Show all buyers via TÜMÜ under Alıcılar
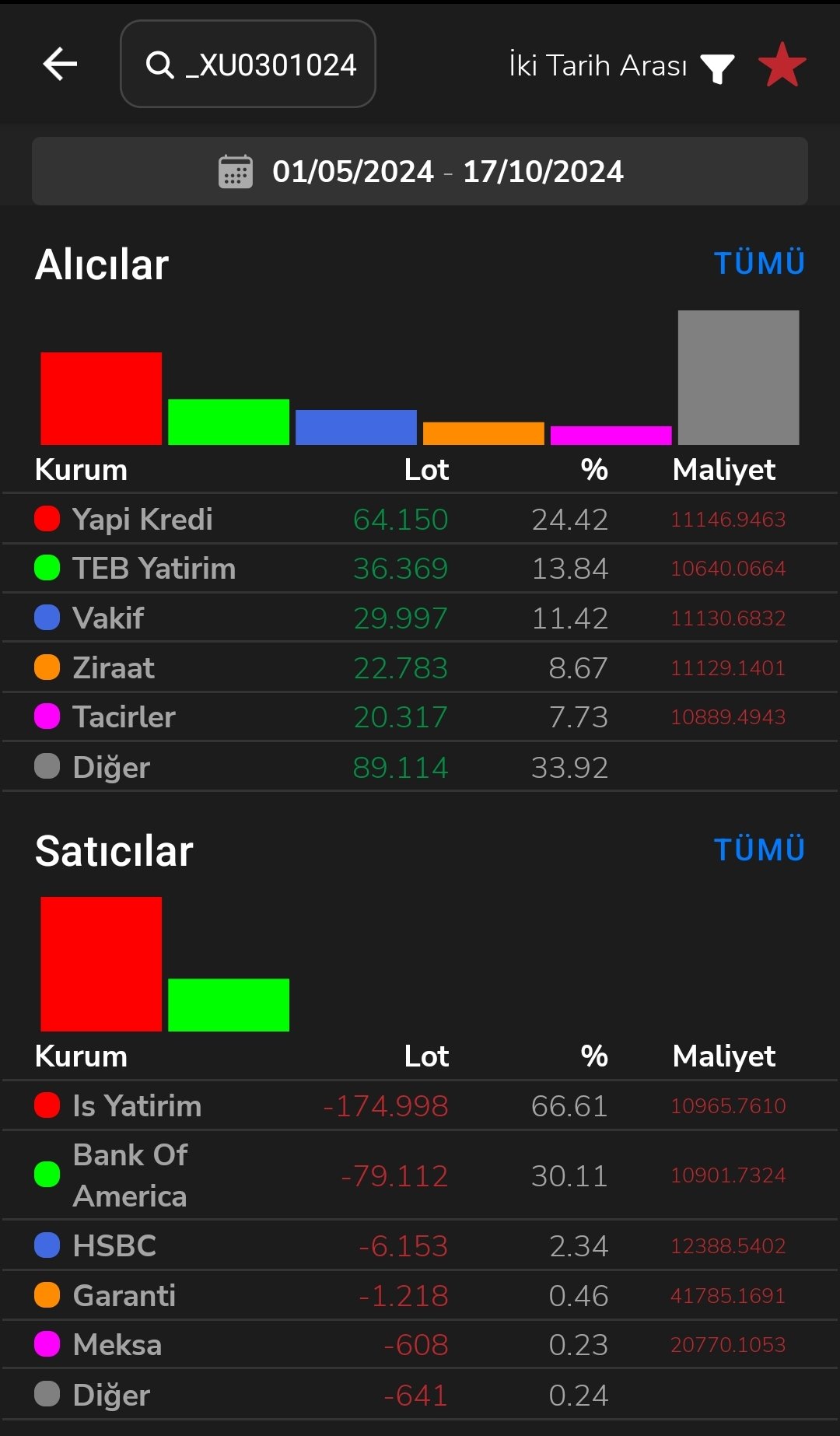The height and width of the screenshot is (1436, 840). pos(759,263)
